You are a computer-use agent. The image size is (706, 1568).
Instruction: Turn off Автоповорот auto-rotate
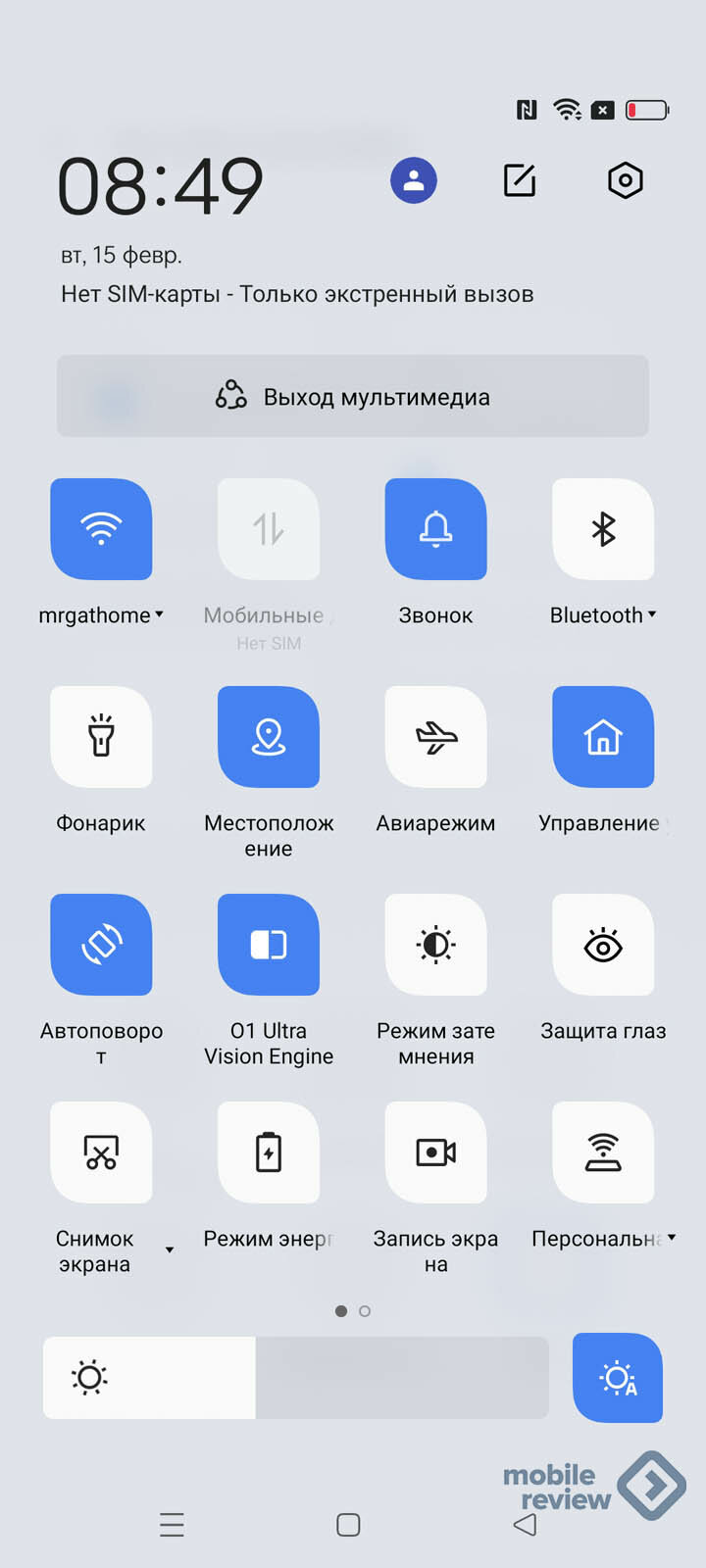point(101,945)
